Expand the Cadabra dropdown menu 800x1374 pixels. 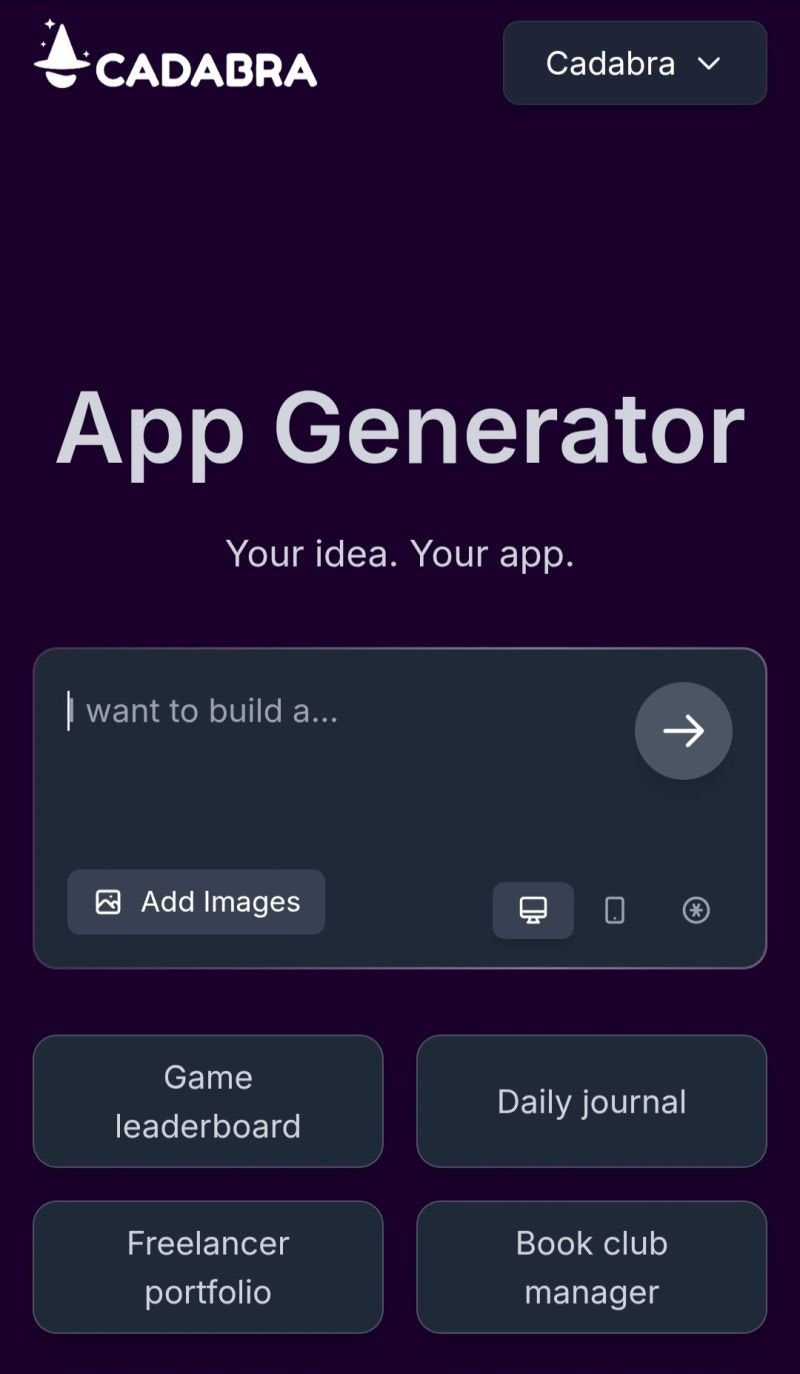pyautogui.click(x=634, y=63)
